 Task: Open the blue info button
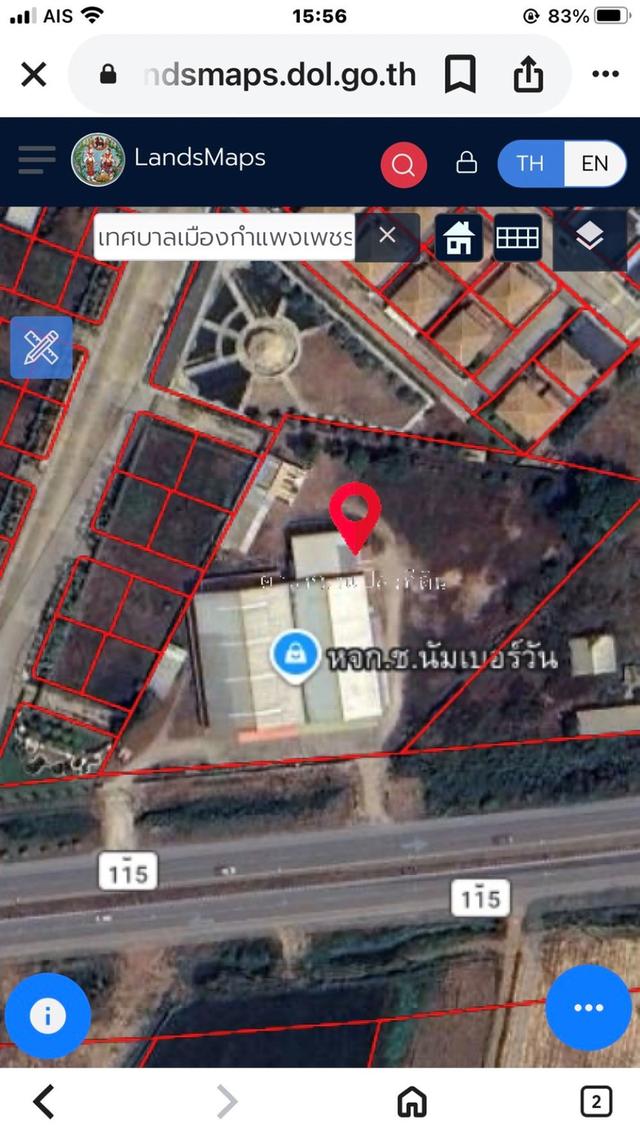tap(48, 1016)
